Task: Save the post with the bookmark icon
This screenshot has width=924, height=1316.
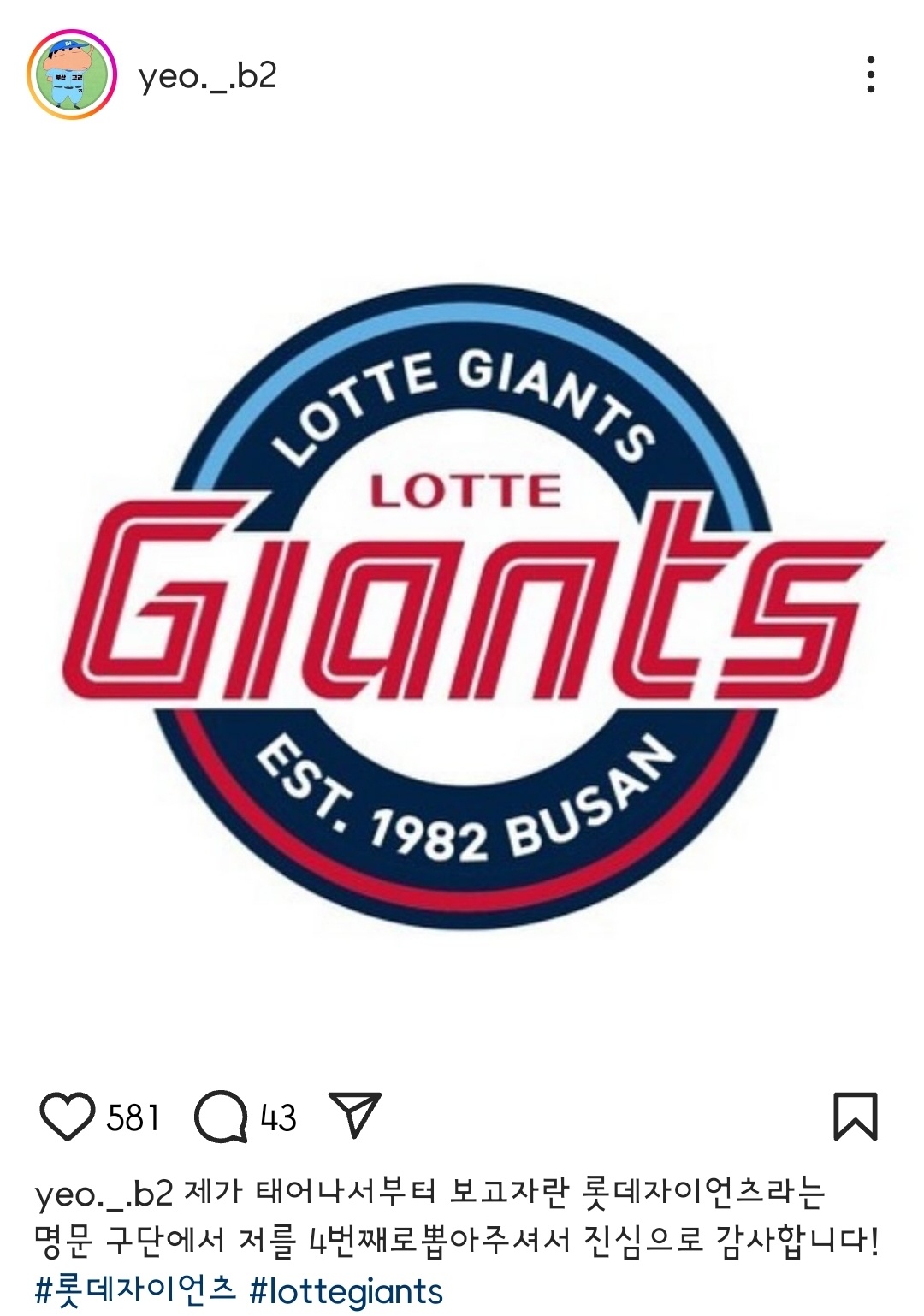Action: pyautogui.click(x=855, y=1116)
